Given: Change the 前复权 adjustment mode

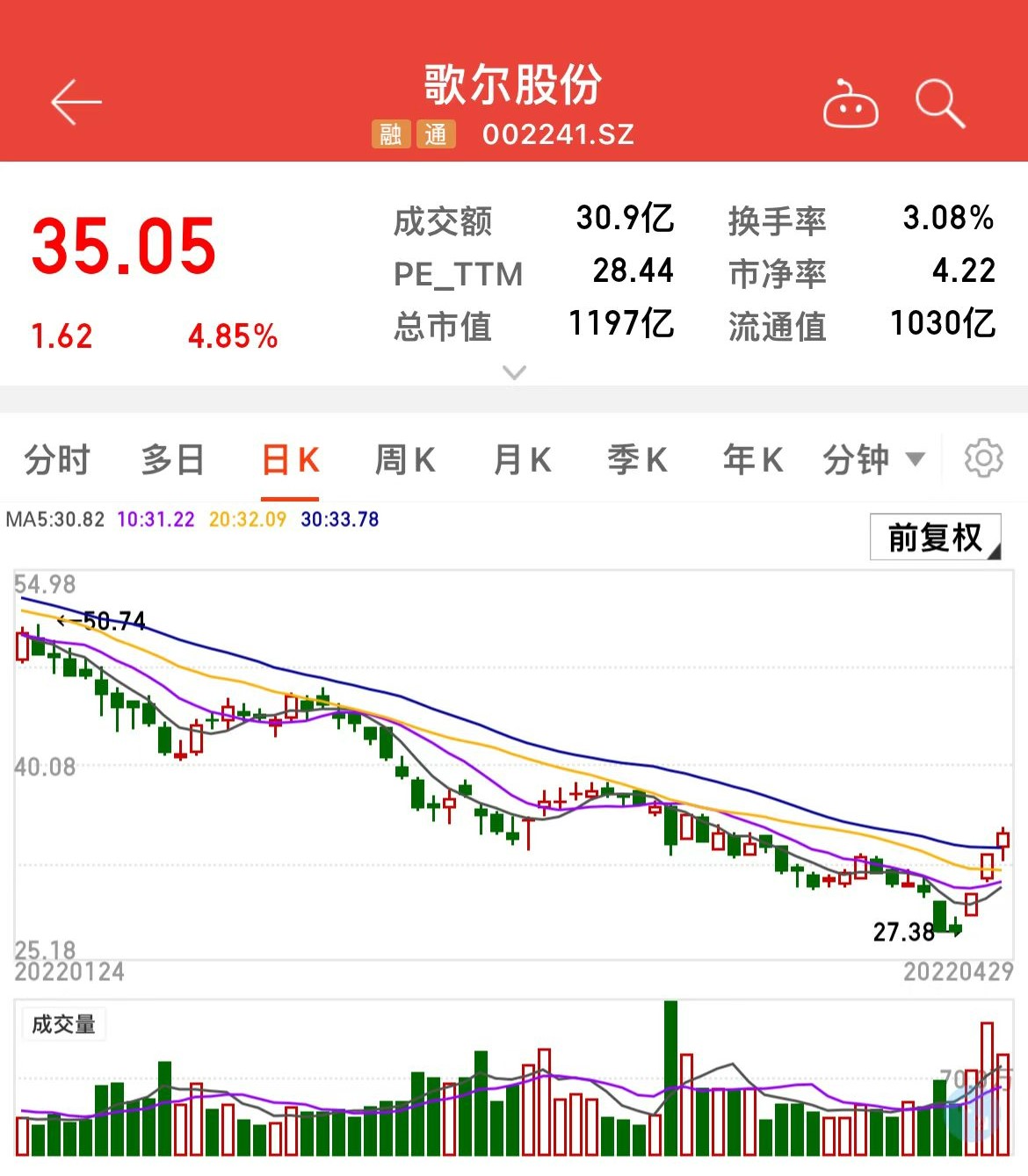Looking at the screenshot, I should point(935,537).
